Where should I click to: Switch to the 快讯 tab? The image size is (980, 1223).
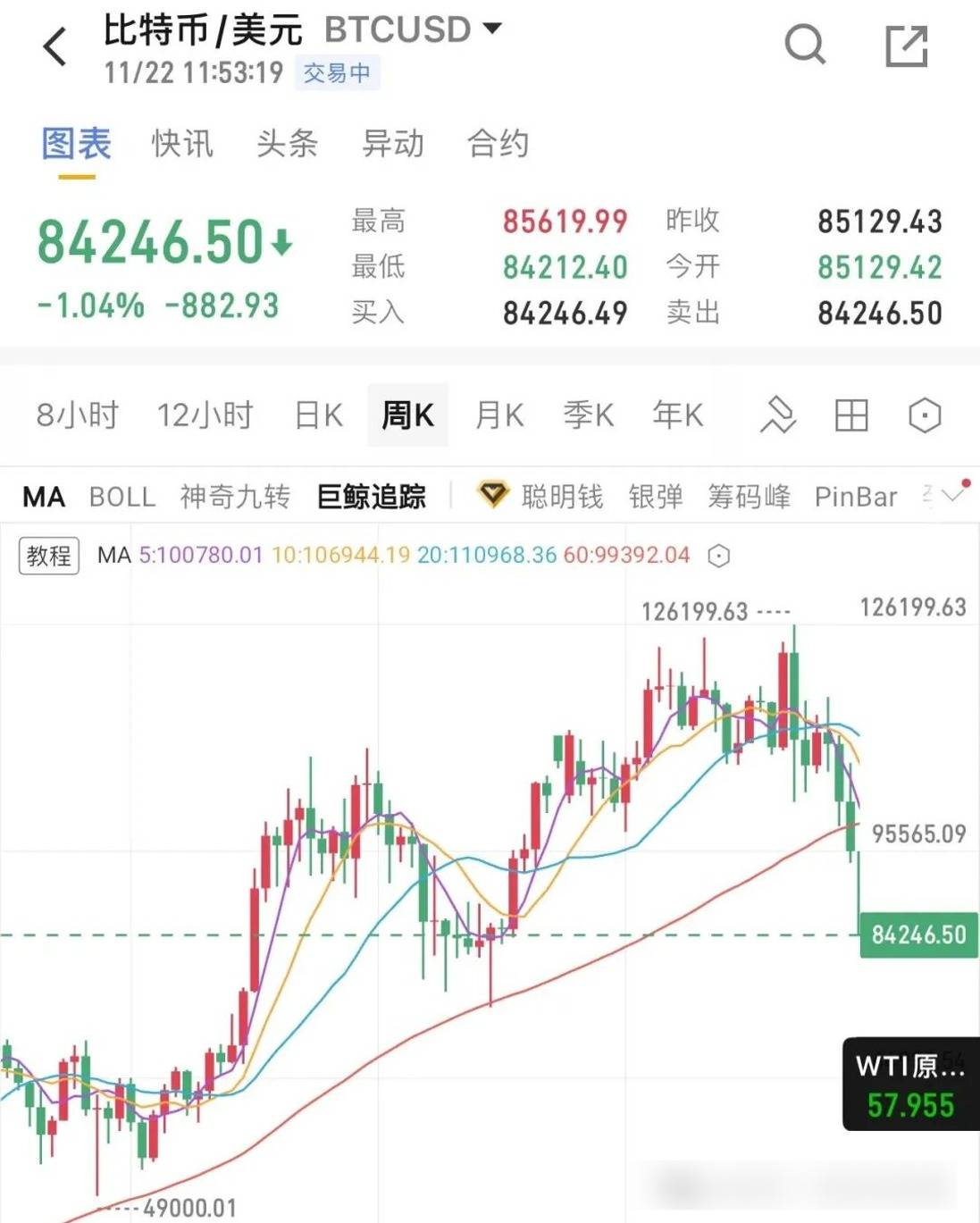pos(182,144)
